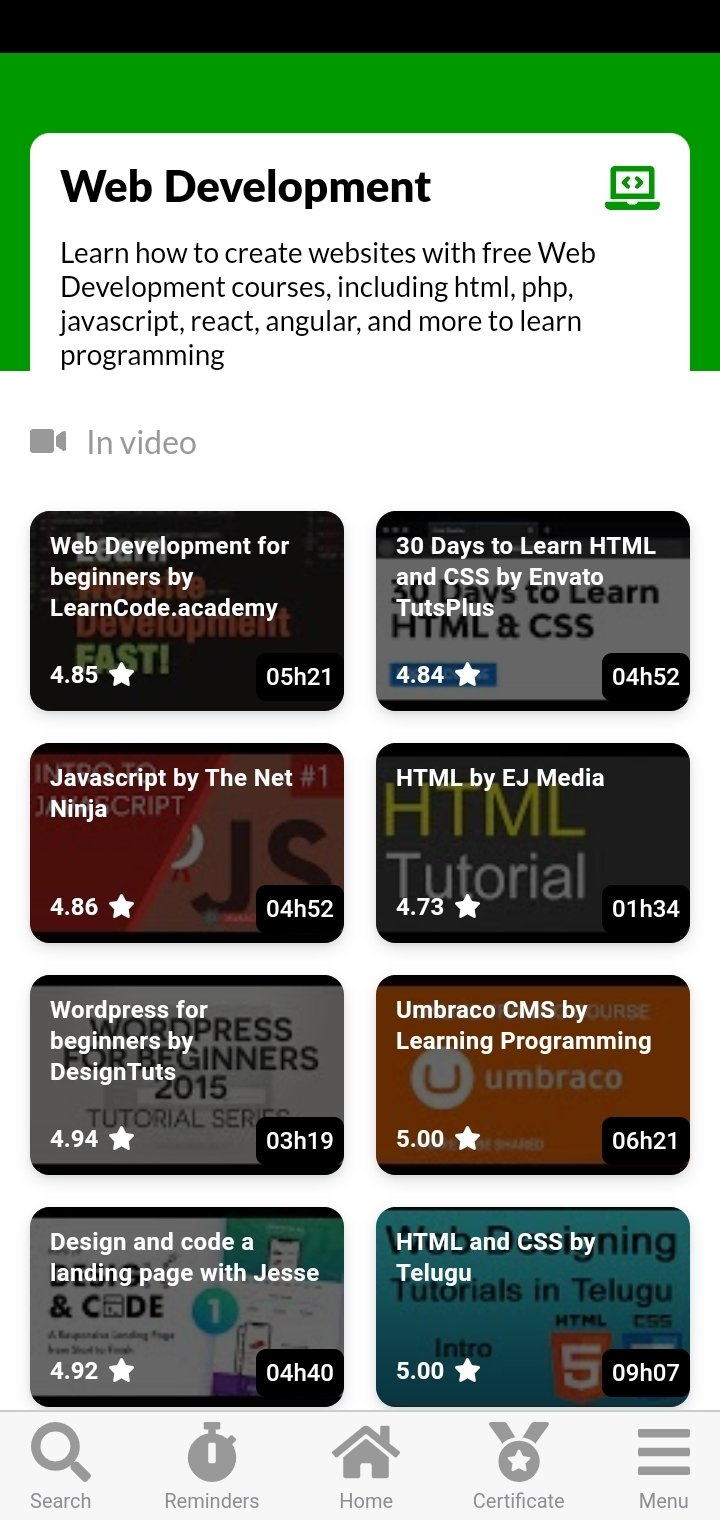Open the Certificate tab

tap(518, 1466)
